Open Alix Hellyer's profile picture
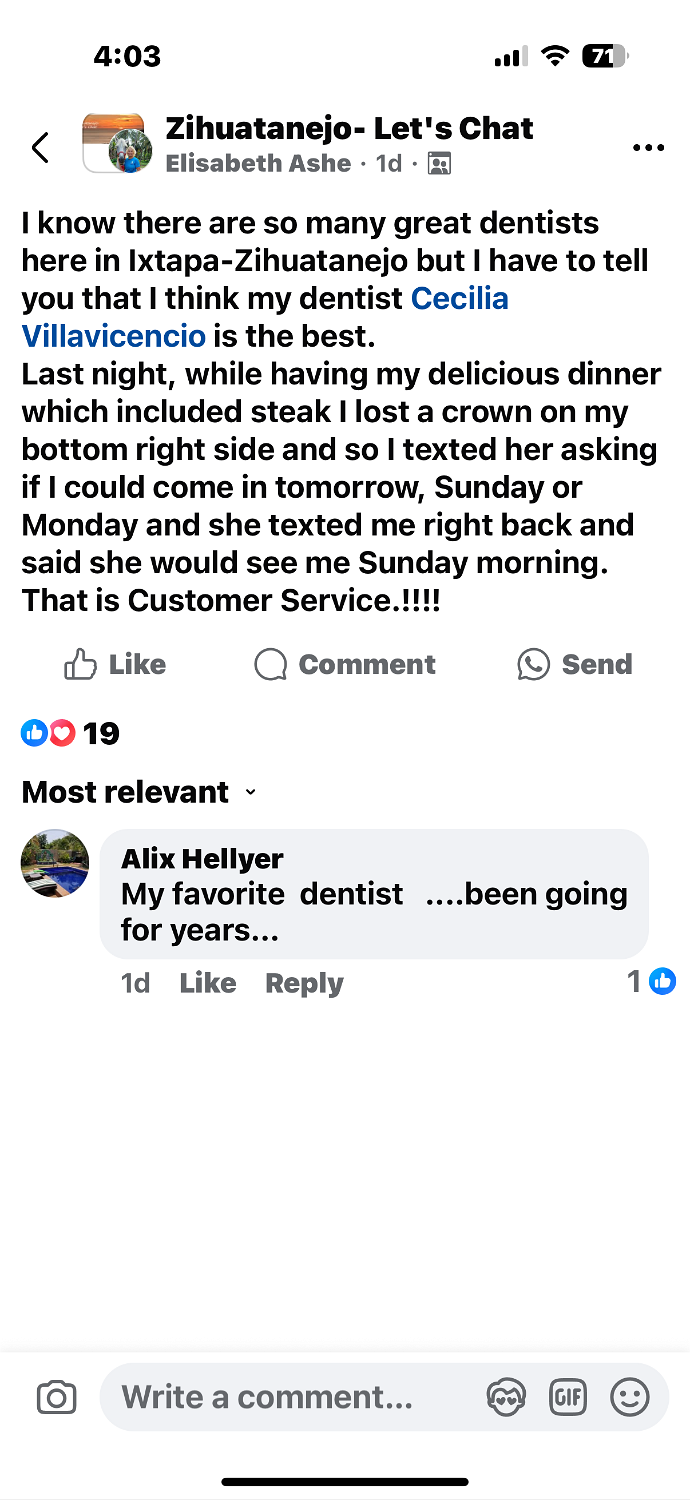690x1500 pixels. (x=55, y=863)
